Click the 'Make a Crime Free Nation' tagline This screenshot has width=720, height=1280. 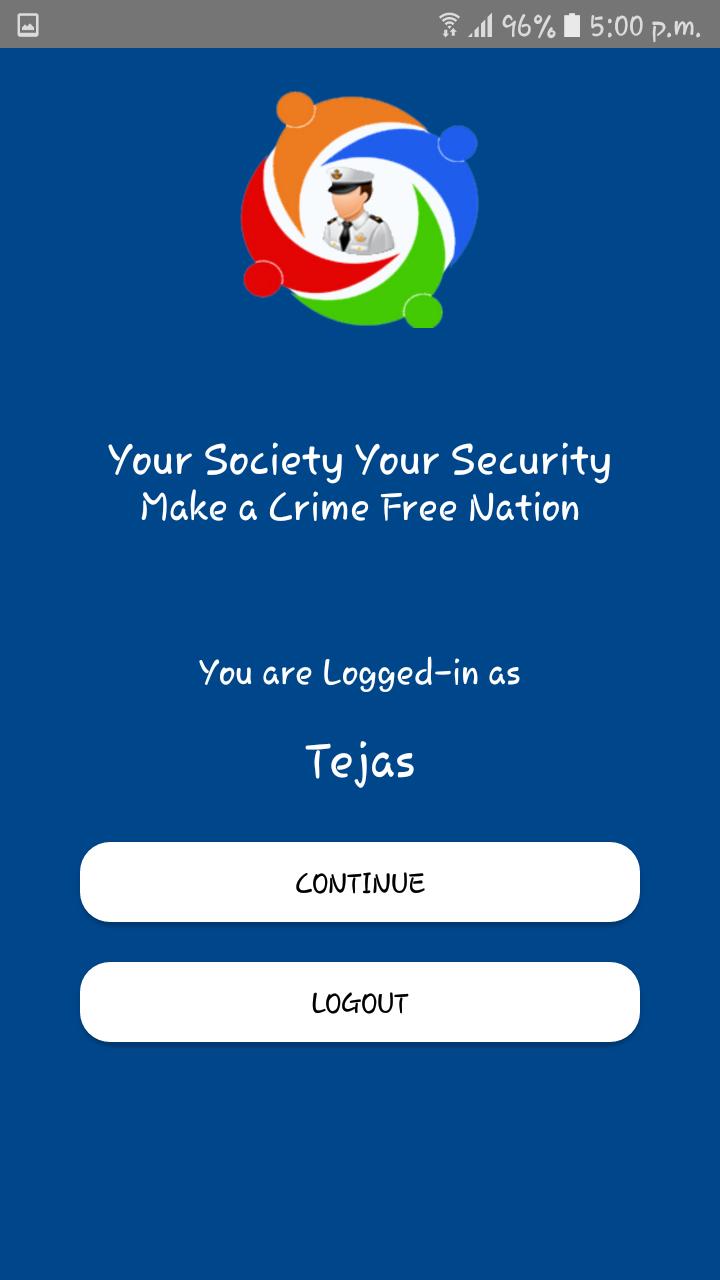360,508
